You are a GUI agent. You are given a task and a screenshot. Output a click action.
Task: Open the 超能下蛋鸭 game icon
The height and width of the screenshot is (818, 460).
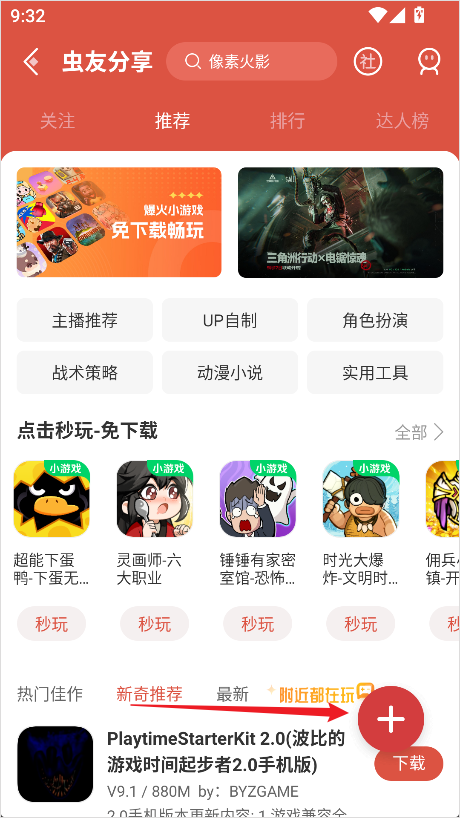52,499
